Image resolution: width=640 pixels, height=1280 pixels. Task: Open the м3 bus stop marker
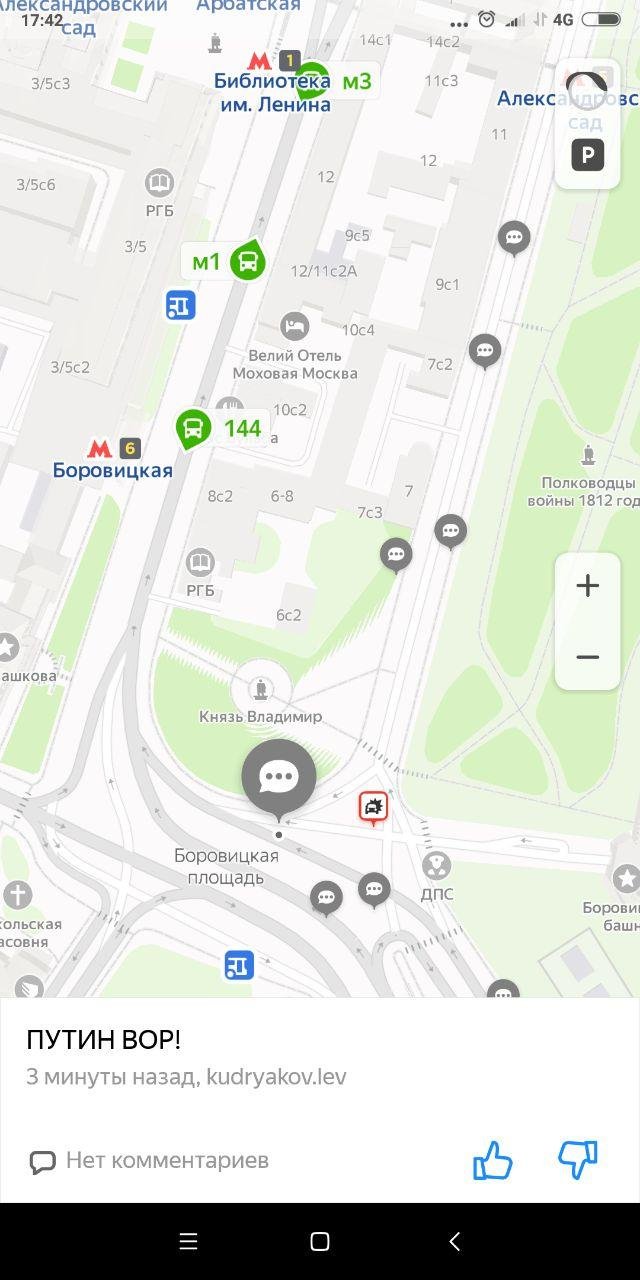[313, 82]
